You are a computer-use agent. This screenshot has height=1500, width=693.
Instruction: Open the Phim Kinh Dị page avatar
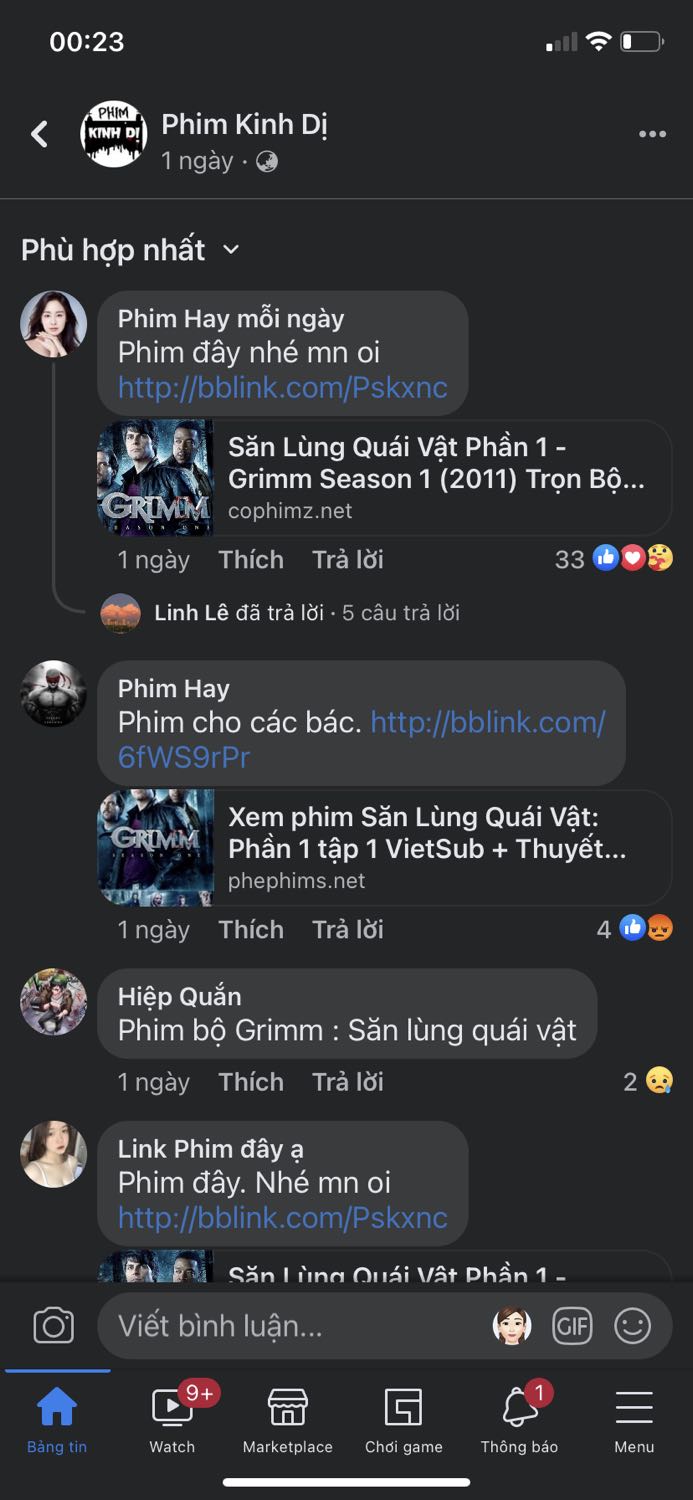pos(113,134)
